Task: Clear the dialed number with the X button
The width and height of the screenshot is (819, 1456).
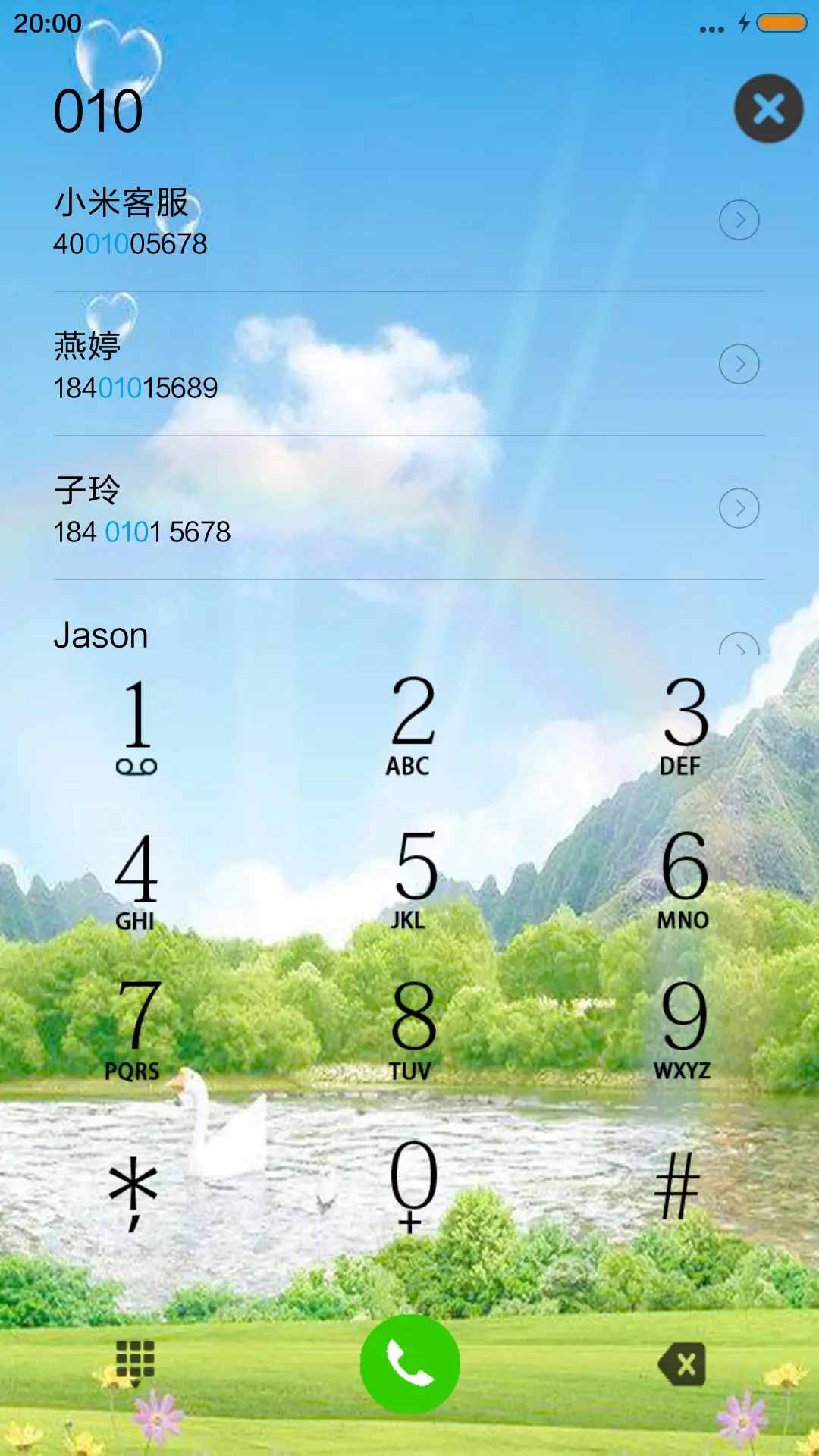Action: click(x=769, y=108)
